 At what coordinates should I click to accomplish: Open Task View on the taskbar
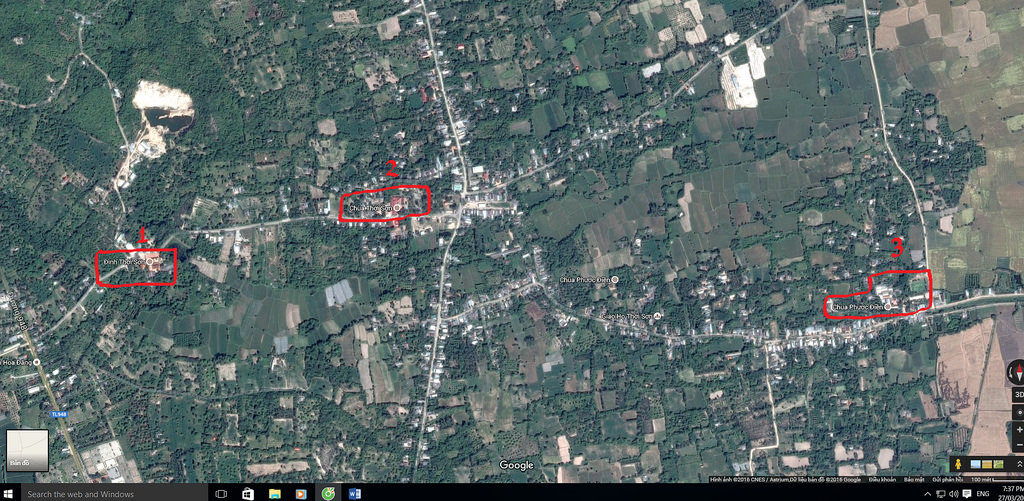click(x=221, y=493)
